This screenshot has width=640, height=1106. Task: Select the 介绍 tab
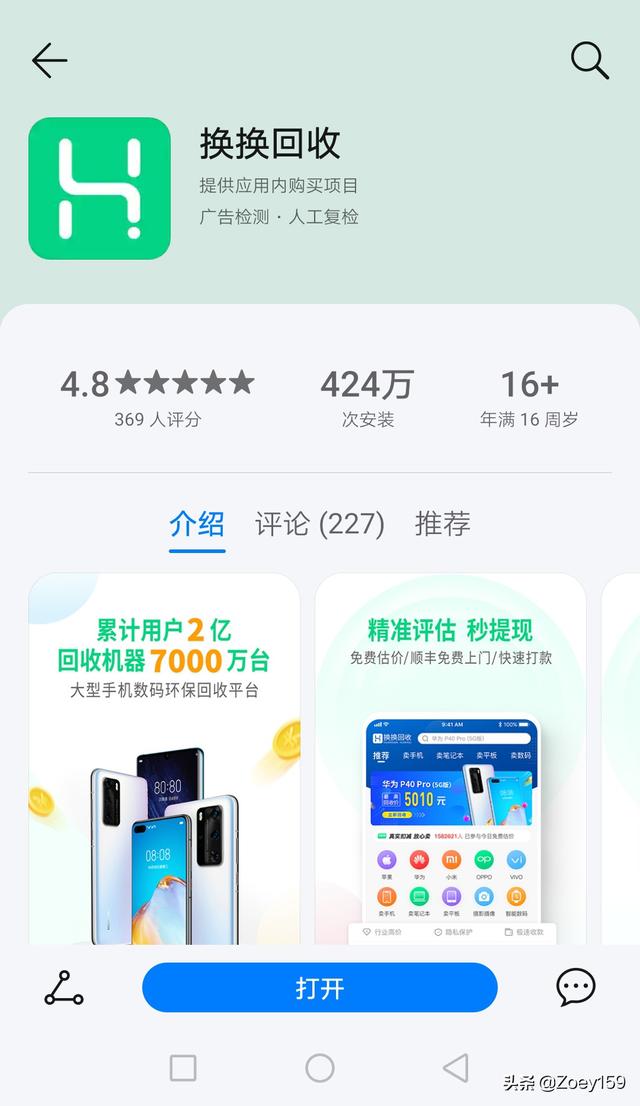[x=197, y=524]
